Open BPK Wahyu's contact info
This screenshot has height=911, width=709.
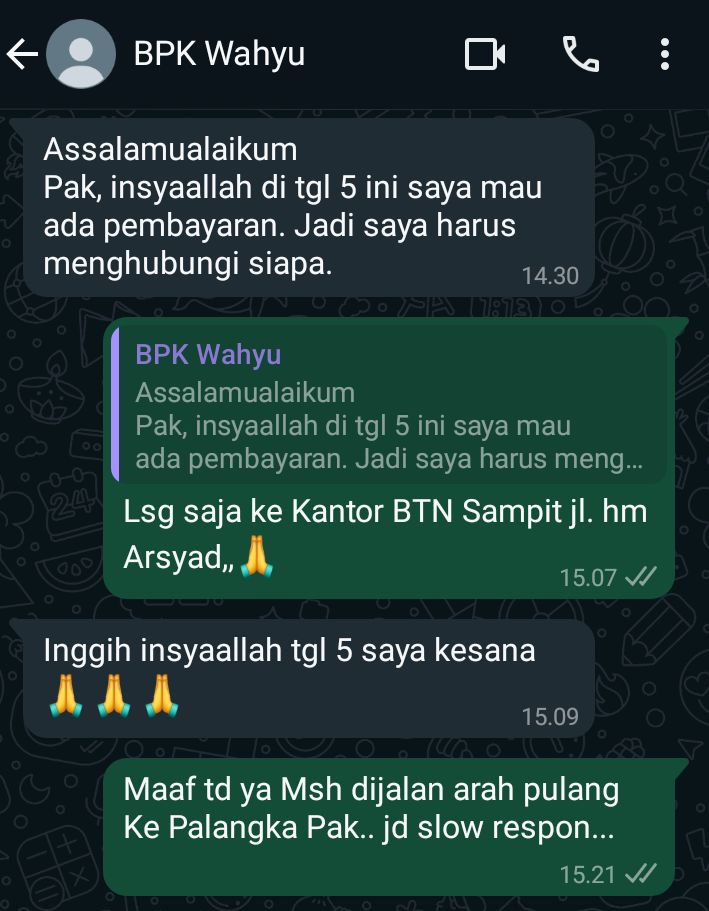click(x=219, y=54)
